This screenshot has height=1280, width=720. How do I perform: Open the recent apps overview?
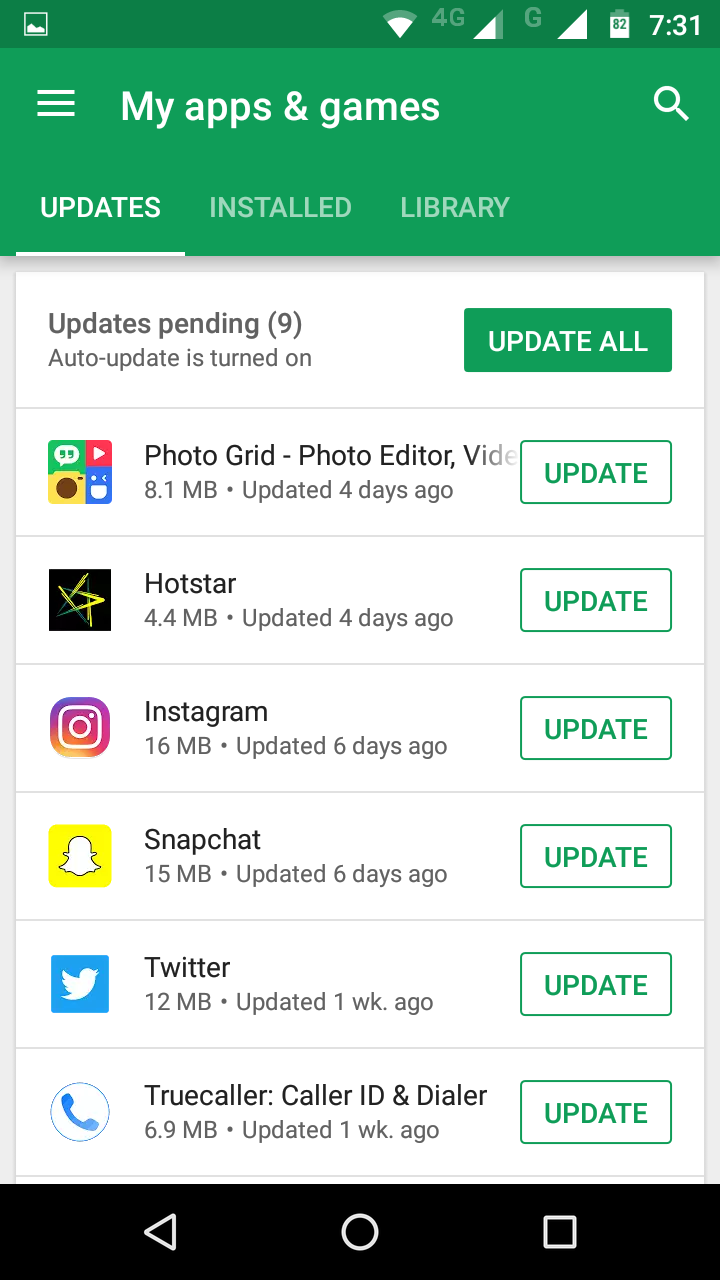(559, 1232)
